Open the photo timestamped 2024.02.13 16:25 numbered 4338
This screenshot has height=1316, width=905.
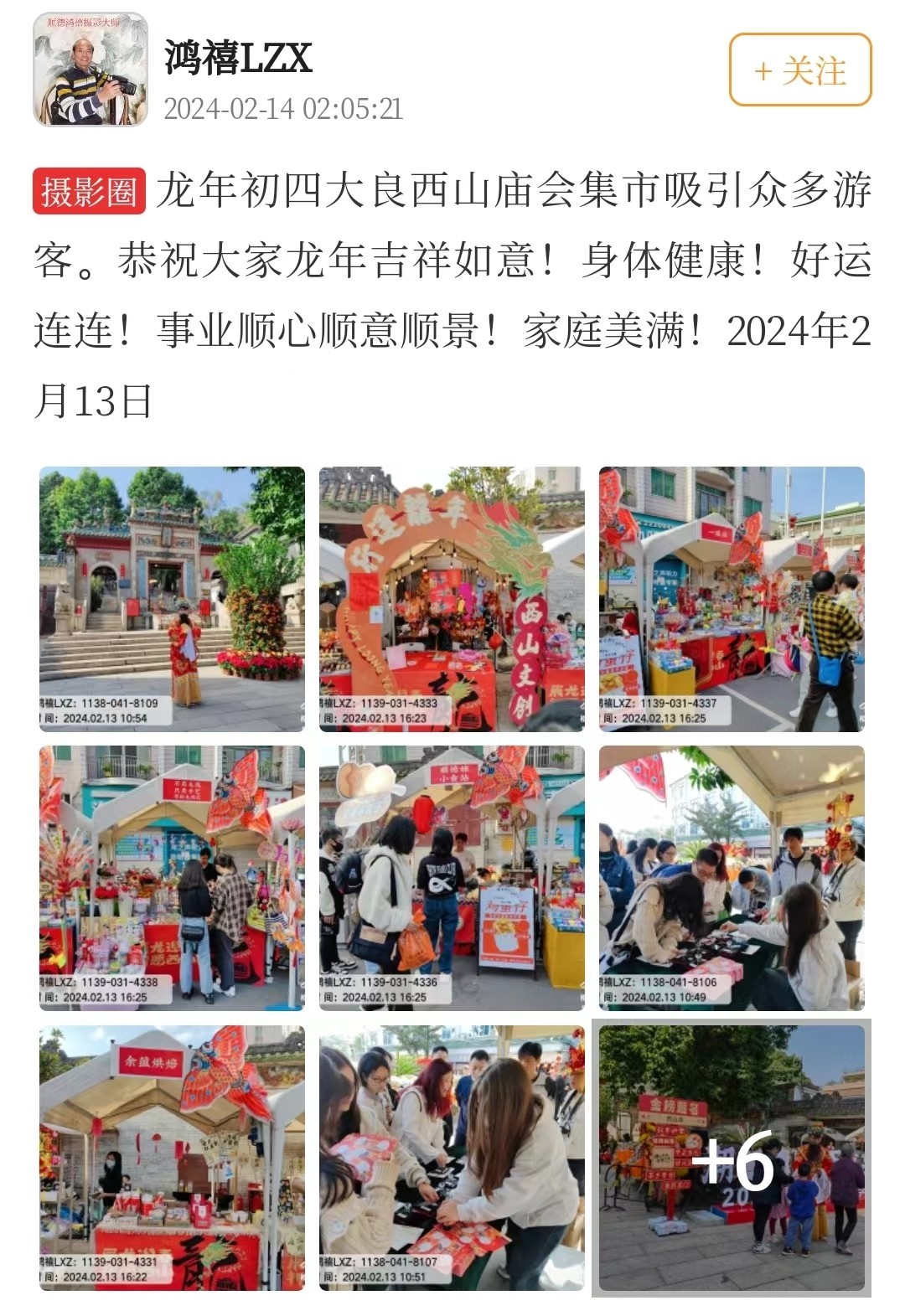[172, 877]
